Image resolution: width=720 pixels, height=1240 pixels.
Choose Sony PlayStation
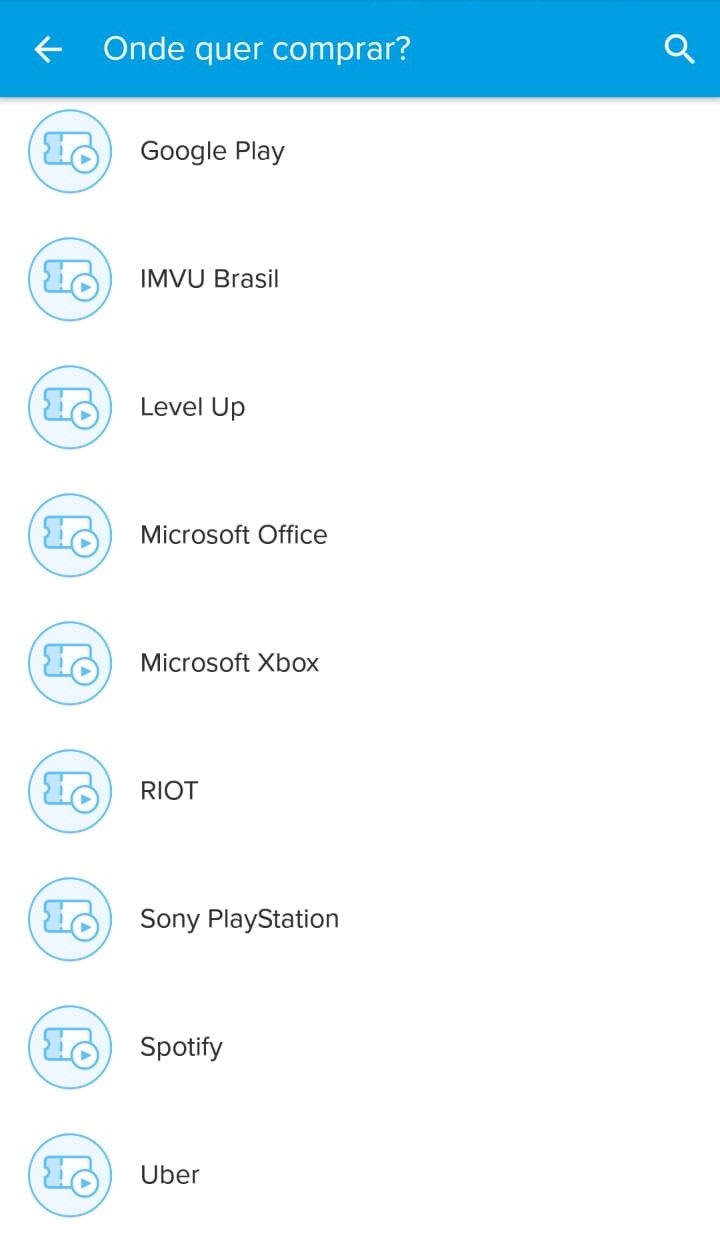coord(360,919)
